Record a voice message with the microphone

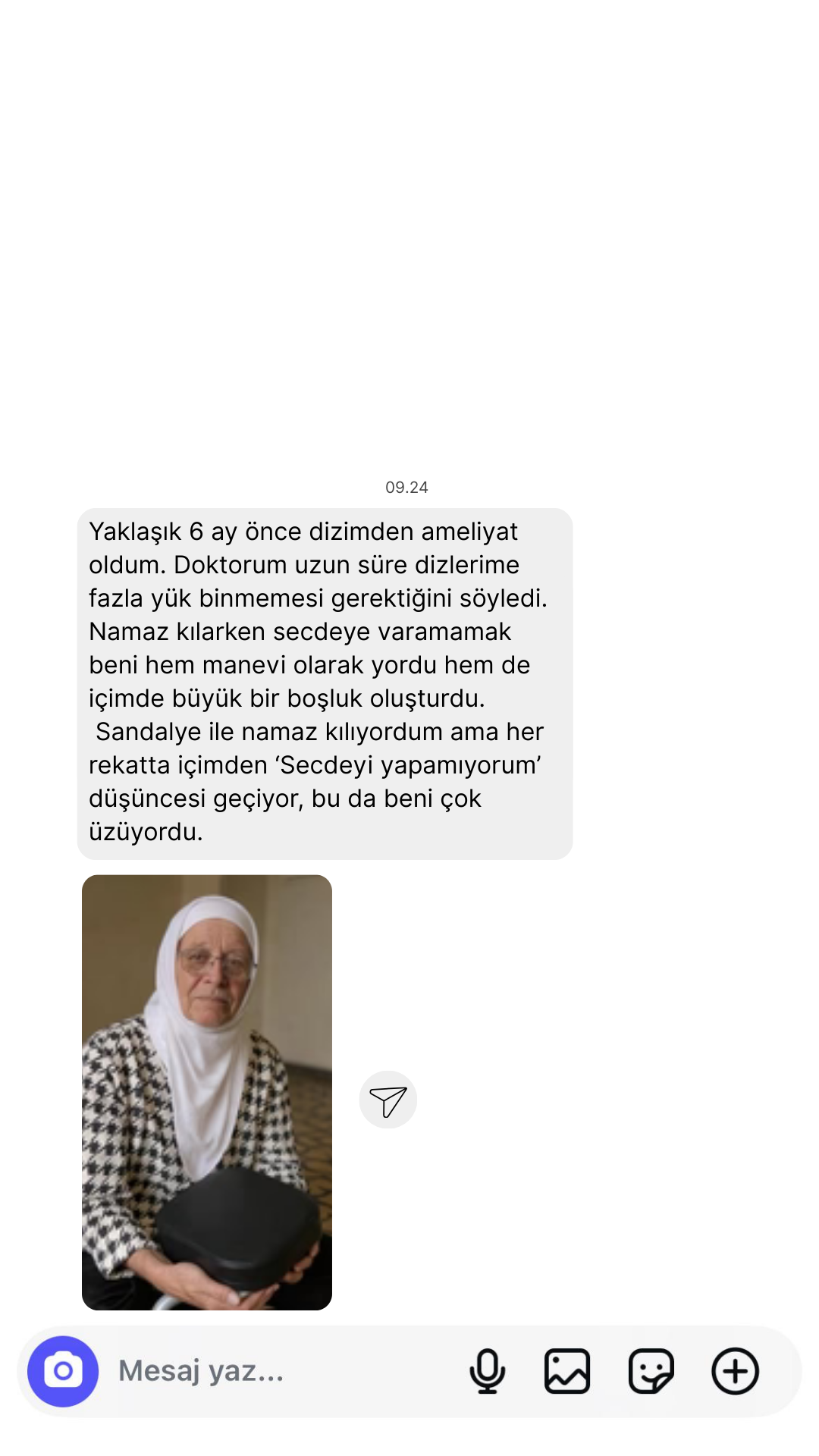(x=487, y=1371)
